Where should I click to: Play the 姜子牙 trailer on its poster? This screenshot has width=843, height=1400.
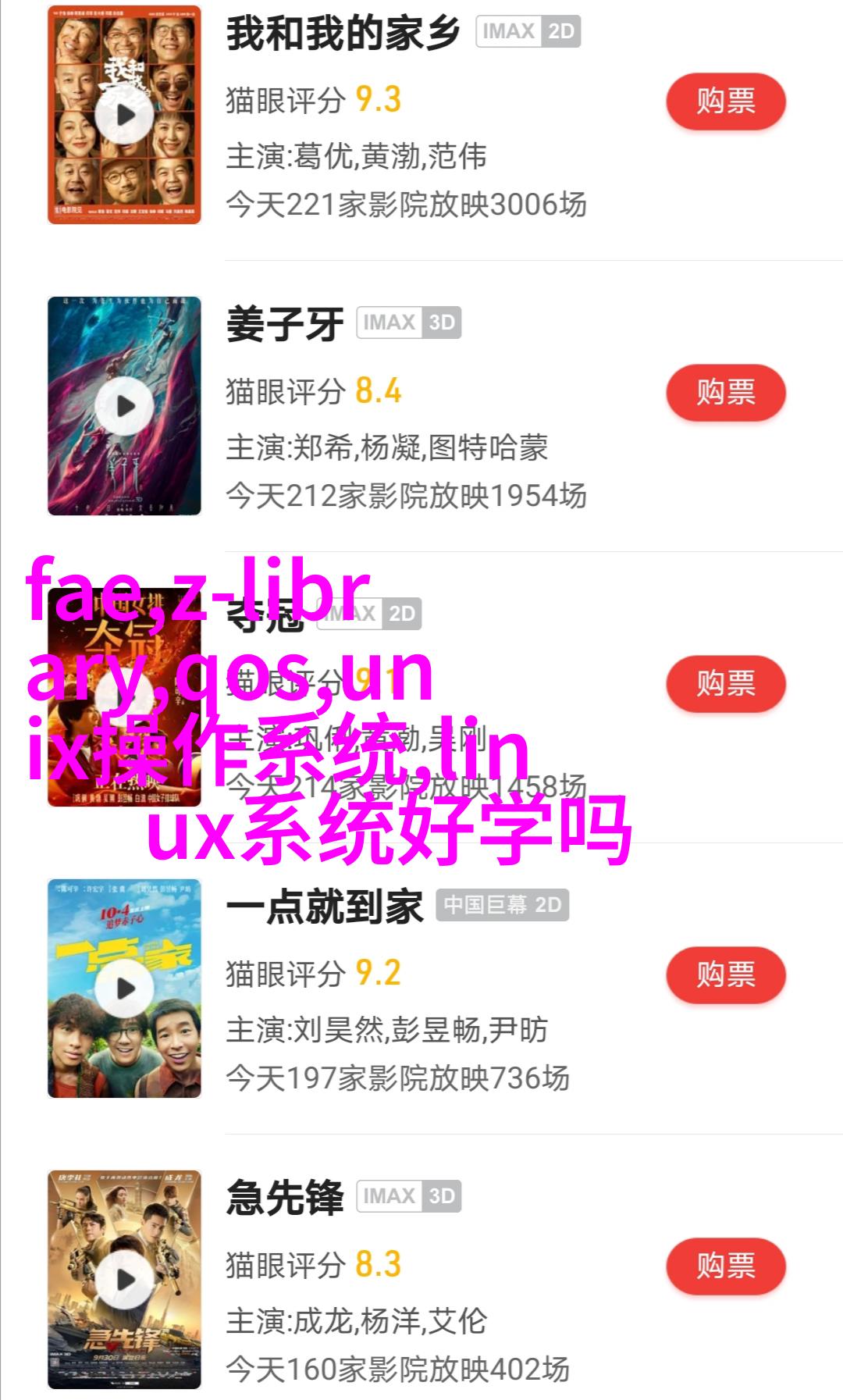tap(125, 406)
